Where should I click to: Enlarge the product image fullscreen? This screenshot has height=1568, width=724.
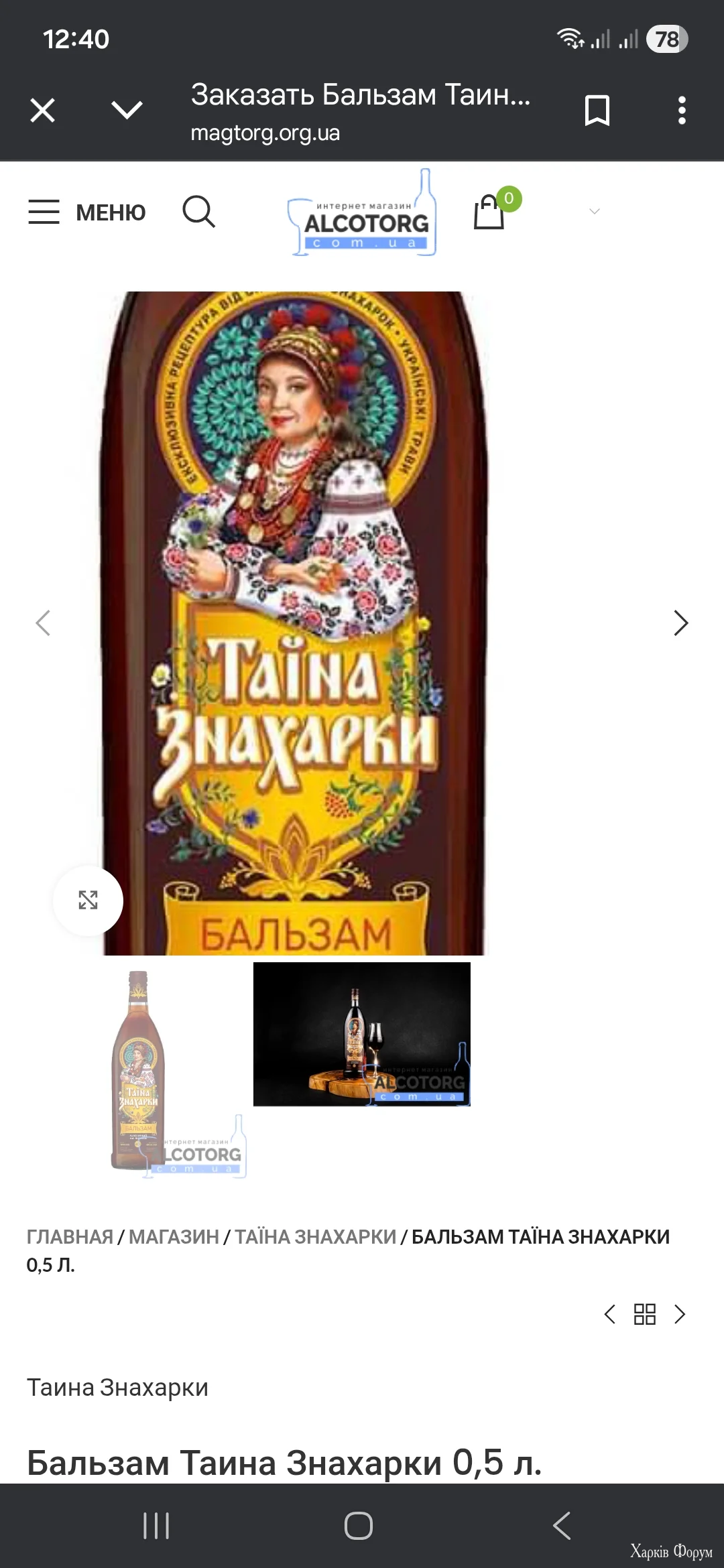(x=88, y=900)
